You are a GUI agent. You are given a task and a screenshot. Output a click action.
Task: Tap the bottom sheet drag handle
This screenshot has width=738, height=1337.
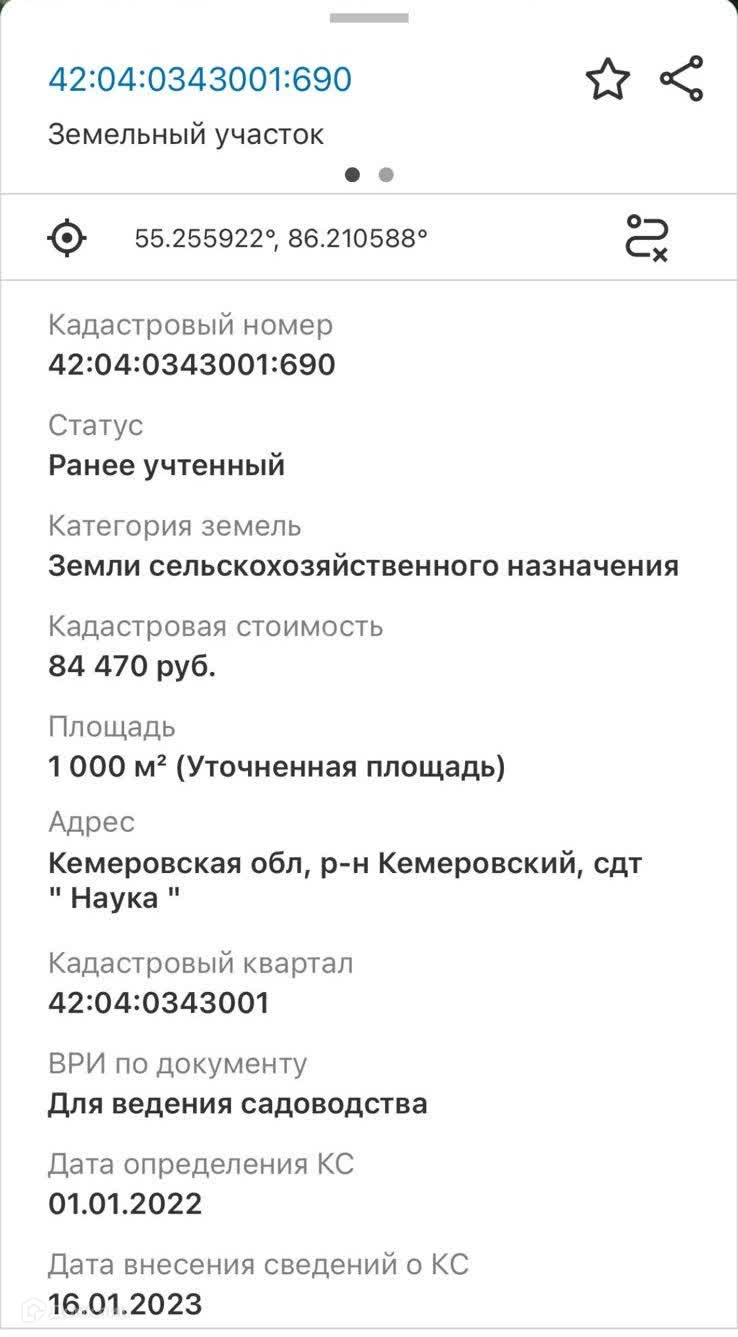pyautogui.click(x=369, y=18)
